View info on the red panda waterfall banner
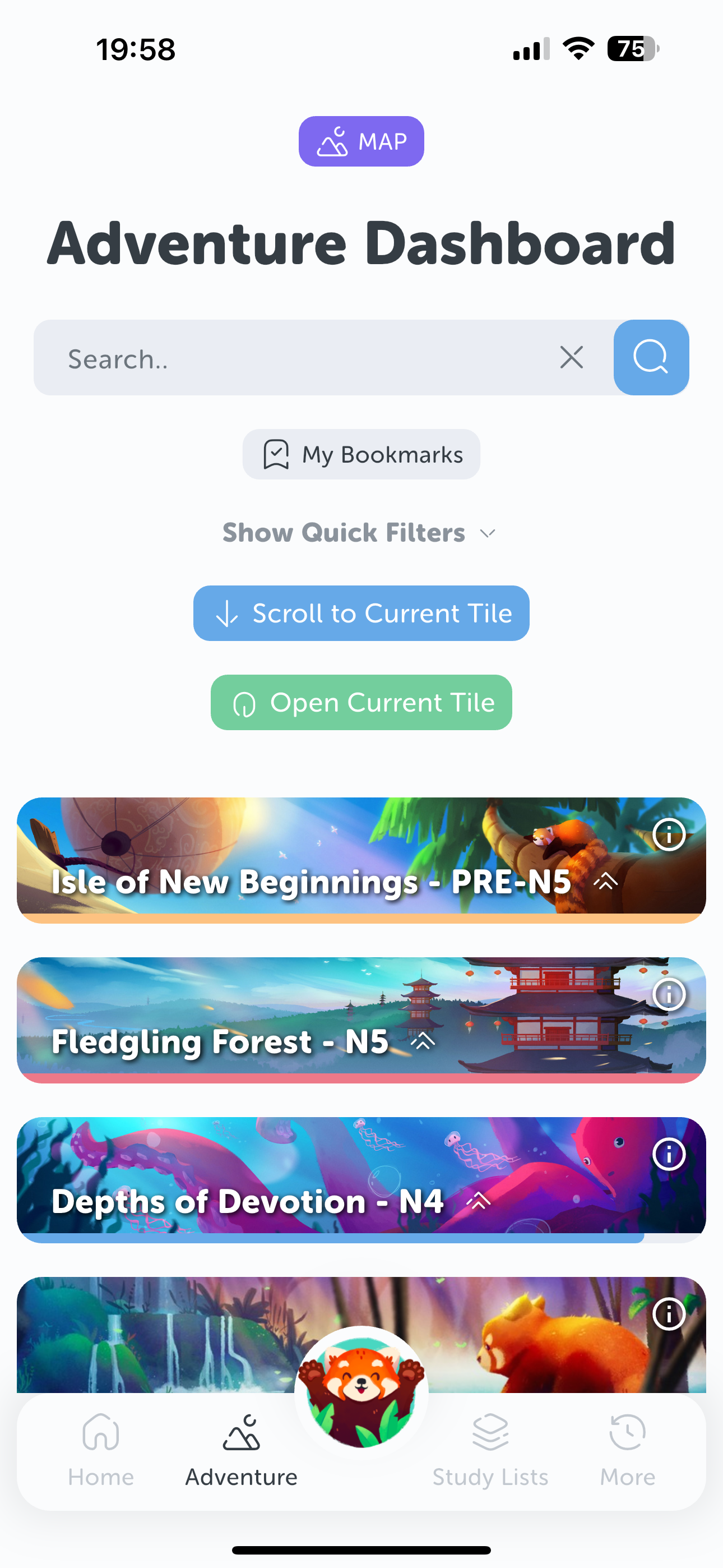The height and width of the screenshot is (1568, 723). coord(668,1313)
